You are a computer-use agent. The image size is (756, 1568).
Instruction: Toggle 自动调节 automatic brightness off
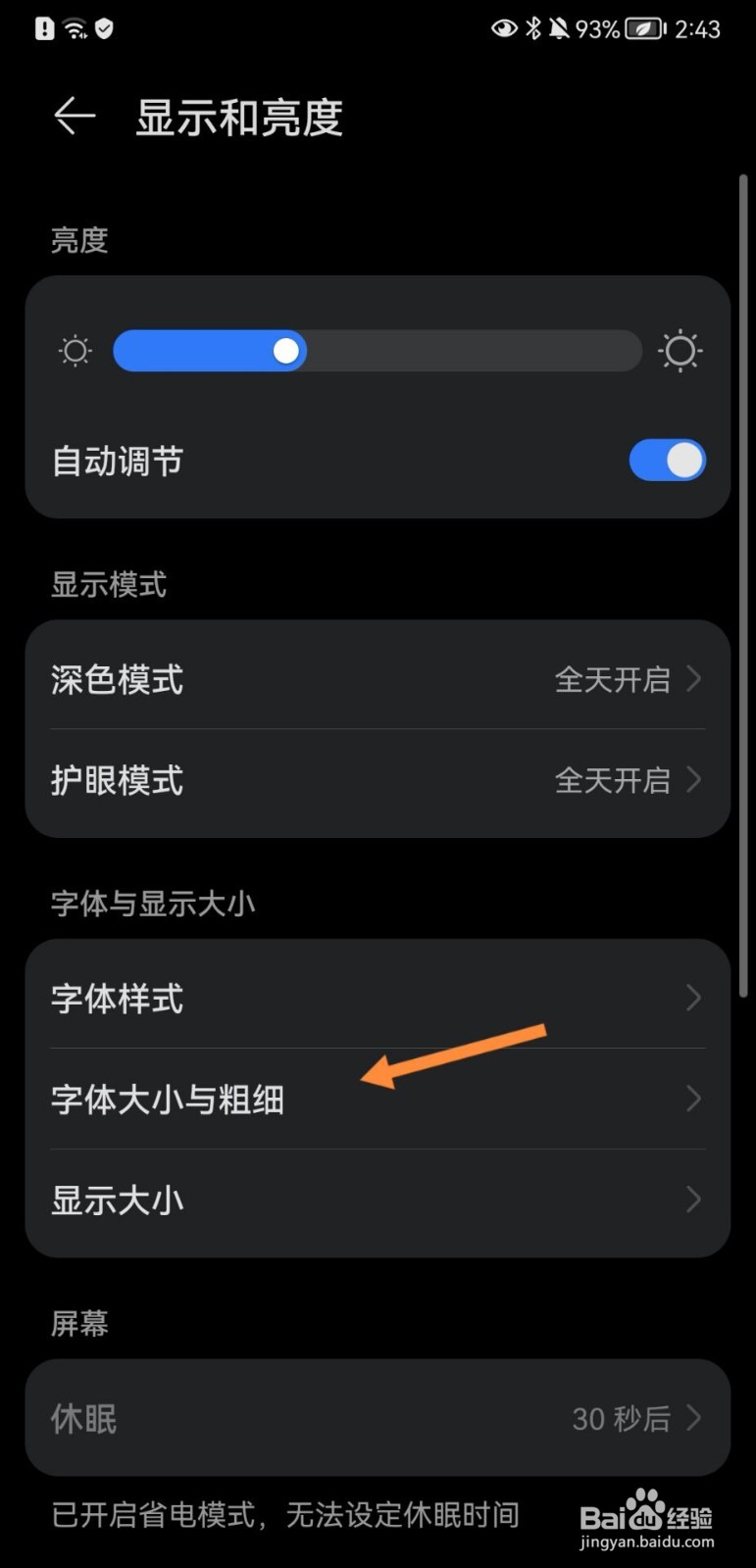pyautogui.click(x=667, y=461)
